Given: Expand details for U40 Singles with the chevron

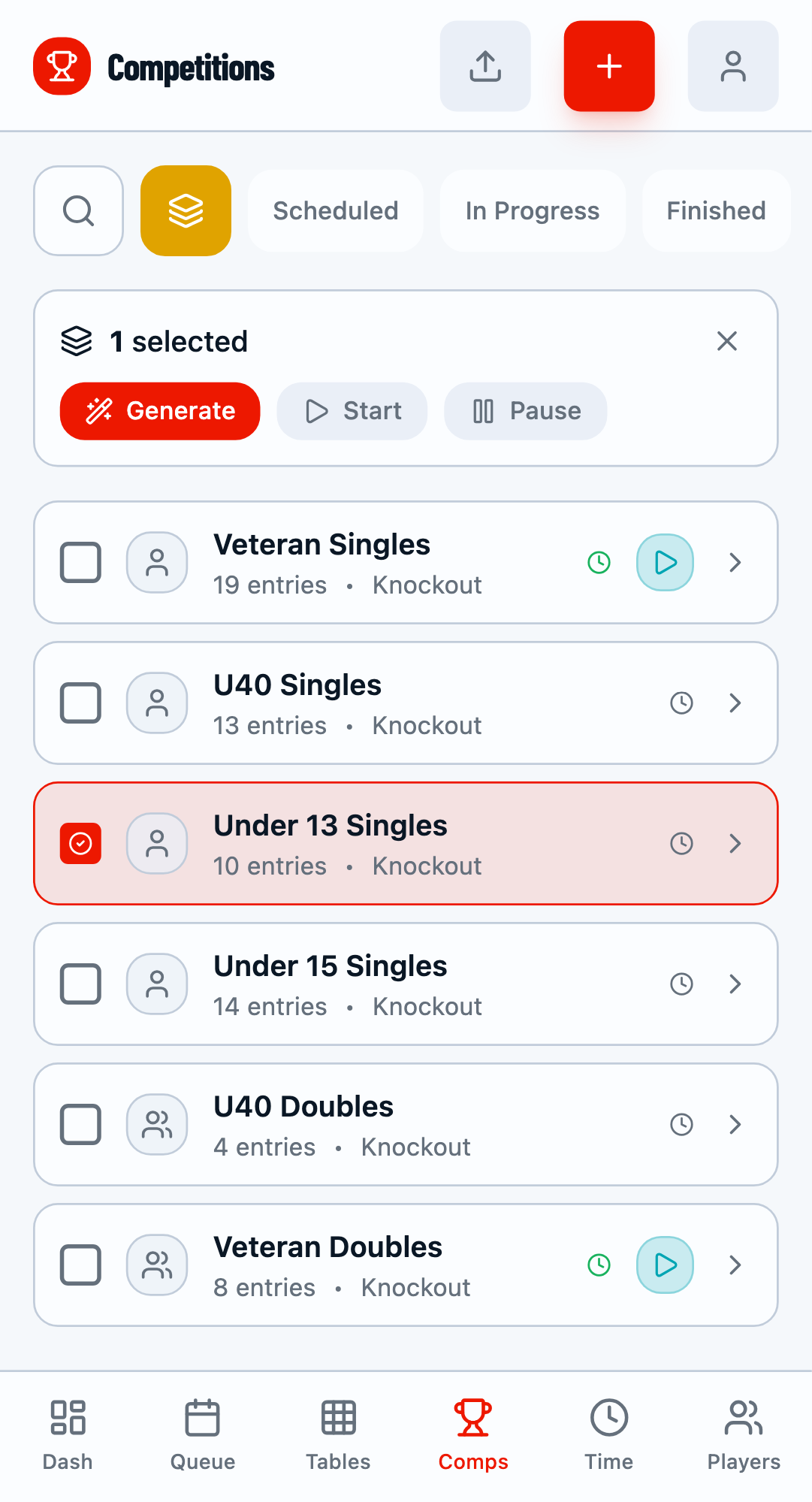Looking at the screenshot, I should 735,703.
